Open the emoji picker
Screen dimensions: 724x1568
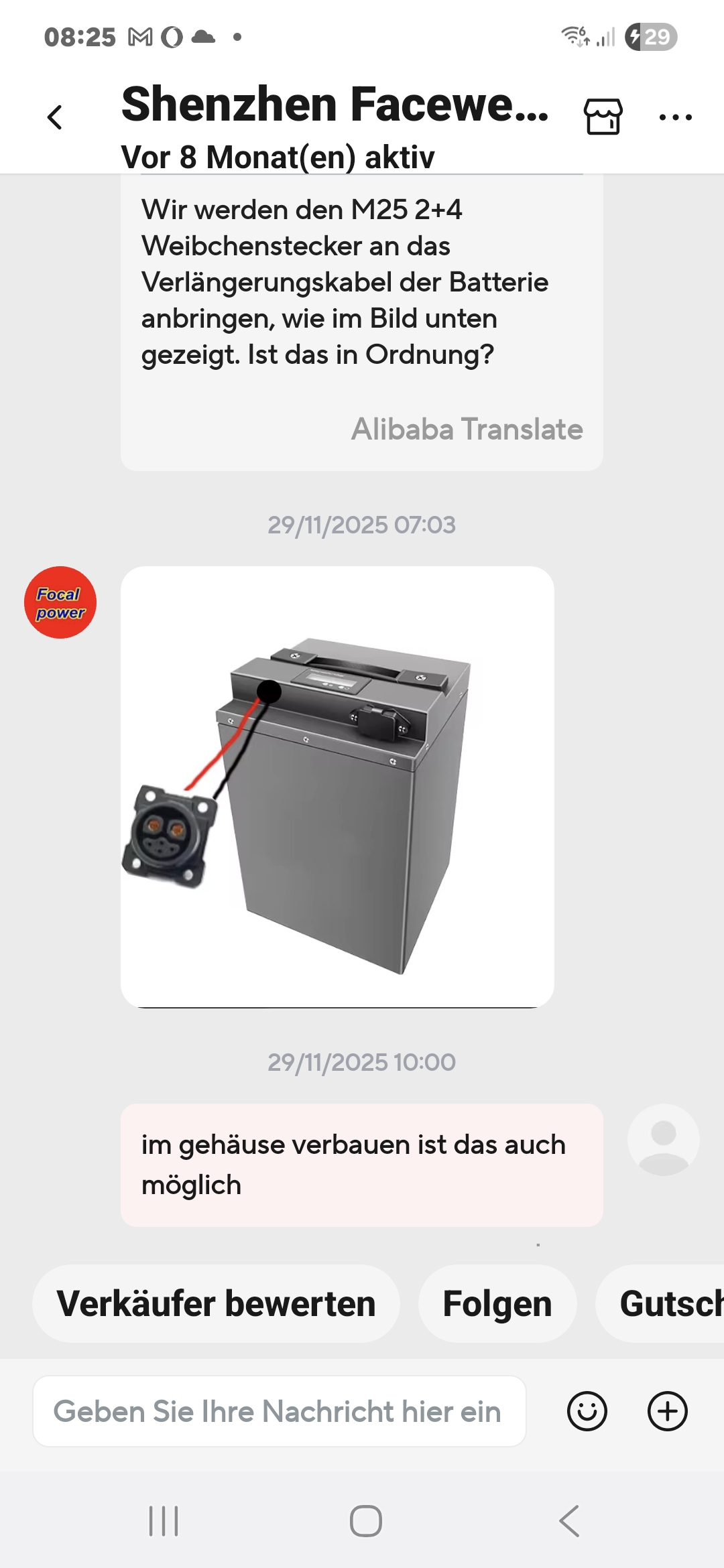[x=587, y=1411]
